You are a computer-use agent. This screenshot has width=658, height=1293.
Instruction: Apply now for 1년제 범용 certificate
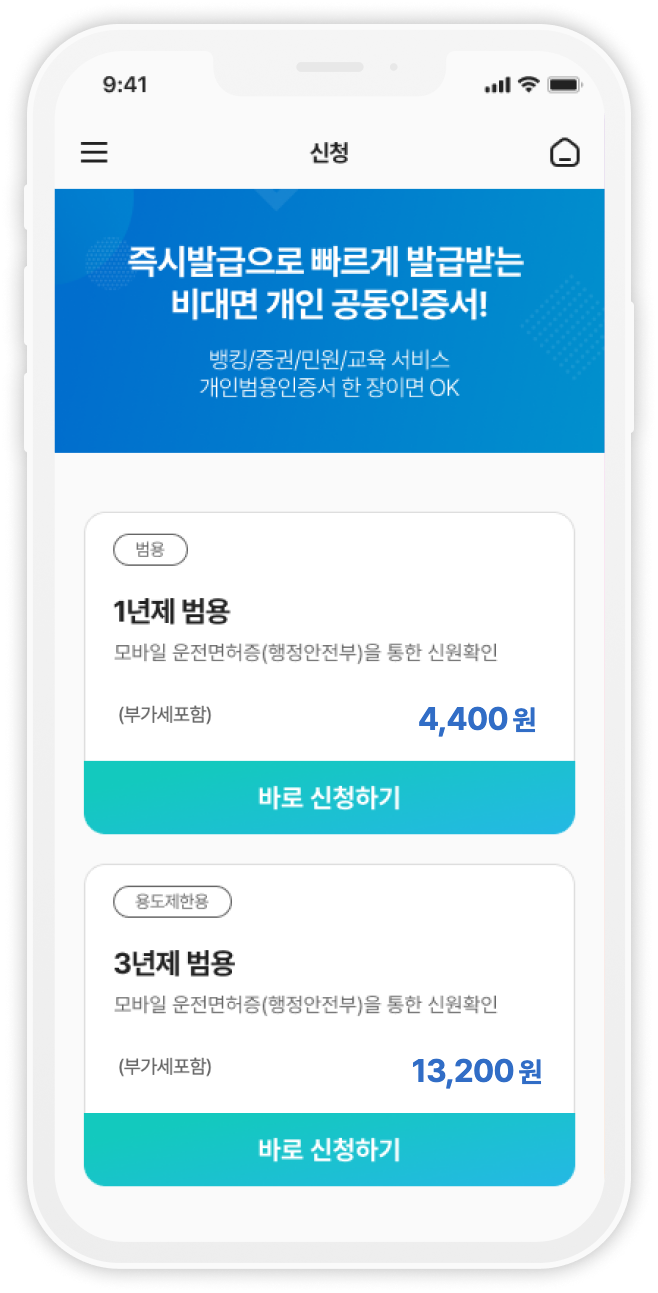point(329,797)
